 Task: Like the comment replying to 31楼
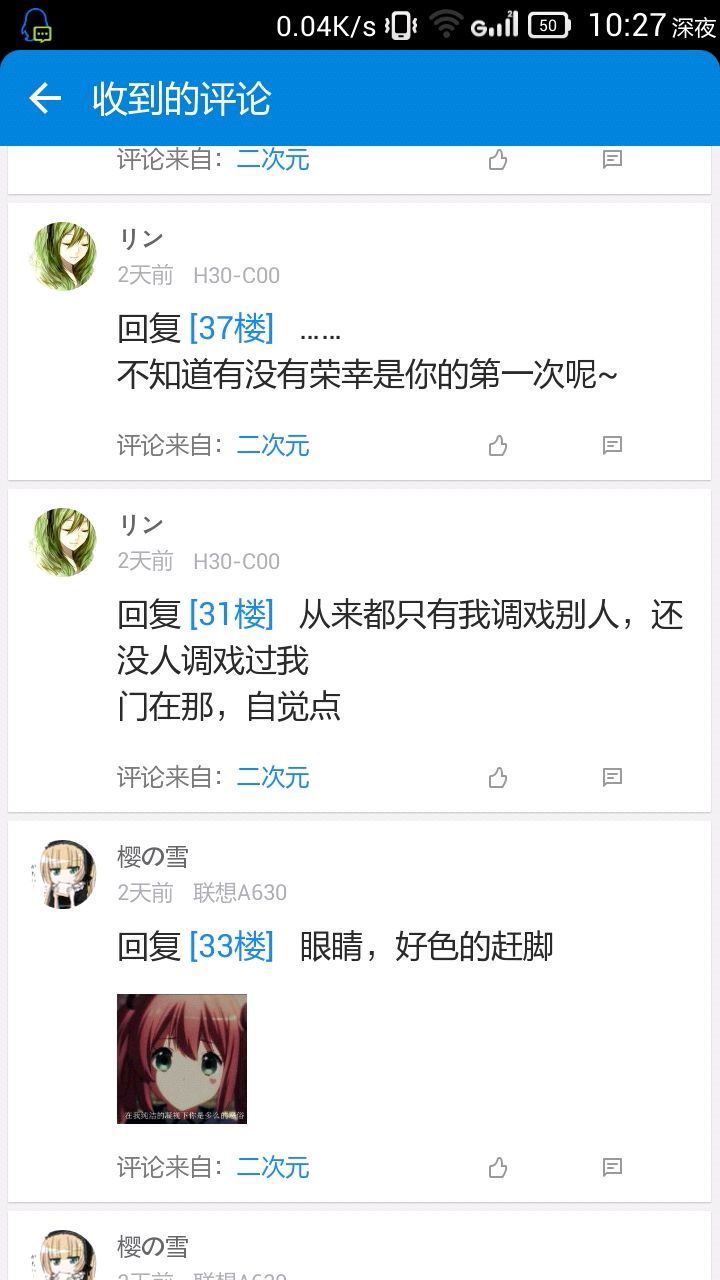tap(498, 777)
